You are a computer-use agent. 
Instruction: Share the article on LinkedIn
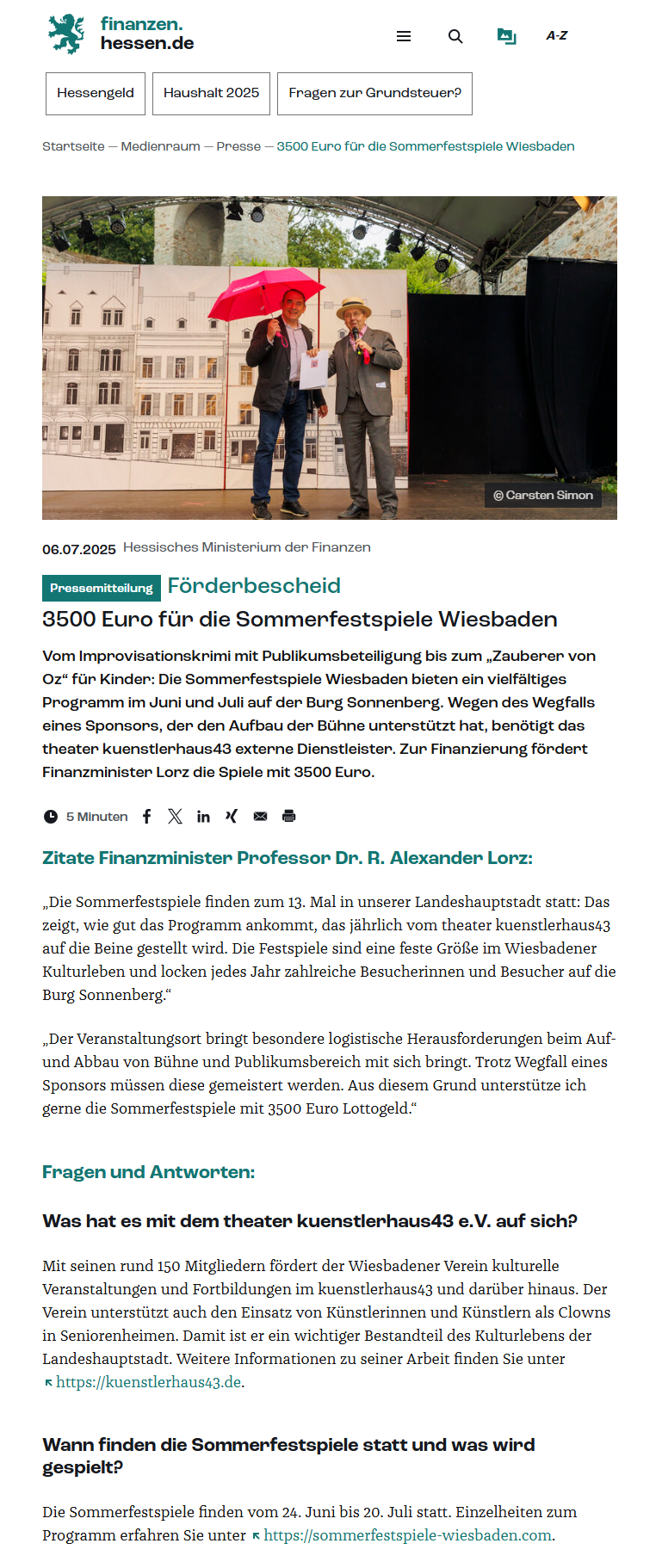click(x=203, y=816)
